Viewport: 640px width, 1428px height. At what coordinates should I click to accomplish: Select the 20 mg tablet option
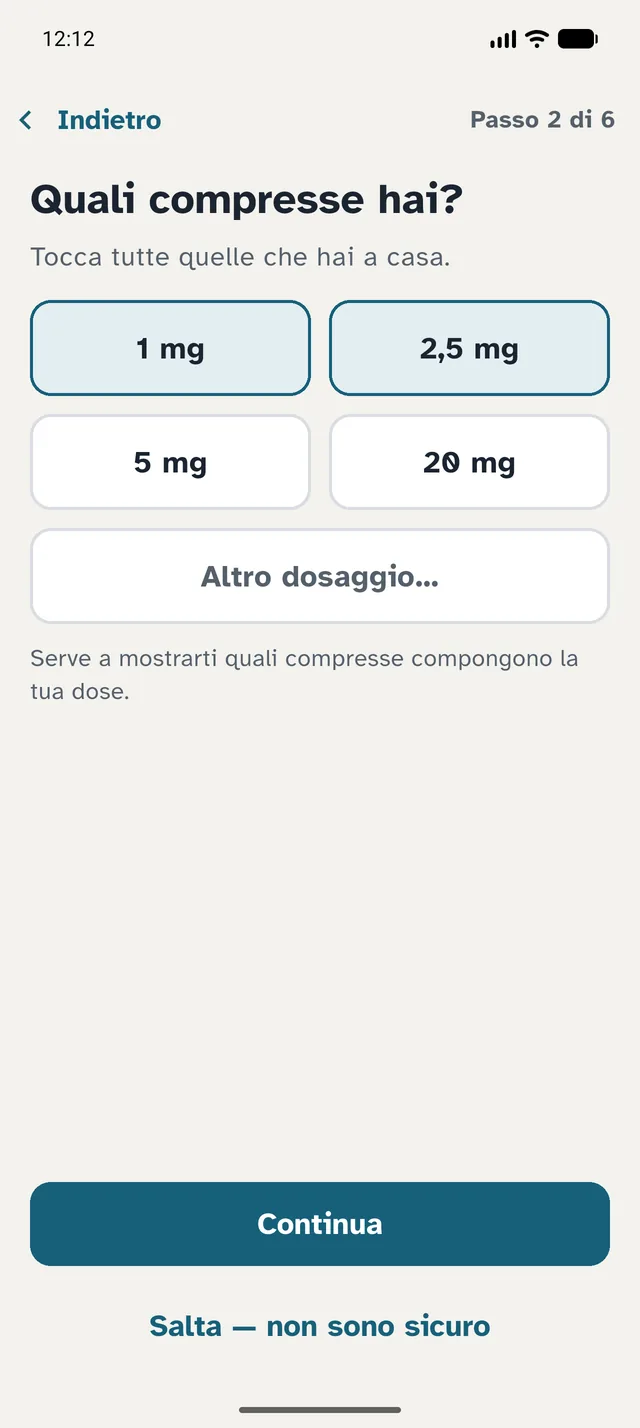pos(469,462)
